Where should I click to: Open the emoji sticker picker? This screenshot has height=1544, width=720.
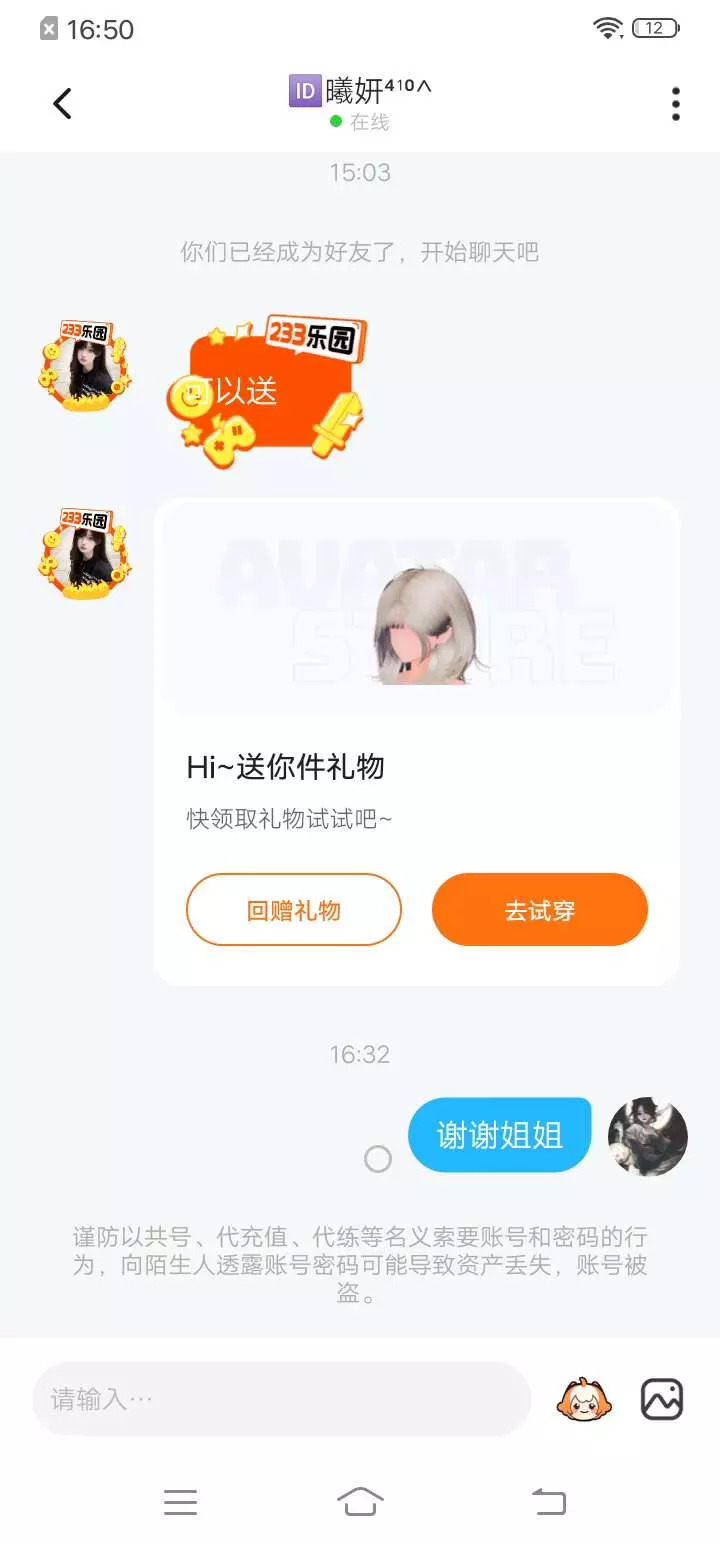(x=583, y=1398)
